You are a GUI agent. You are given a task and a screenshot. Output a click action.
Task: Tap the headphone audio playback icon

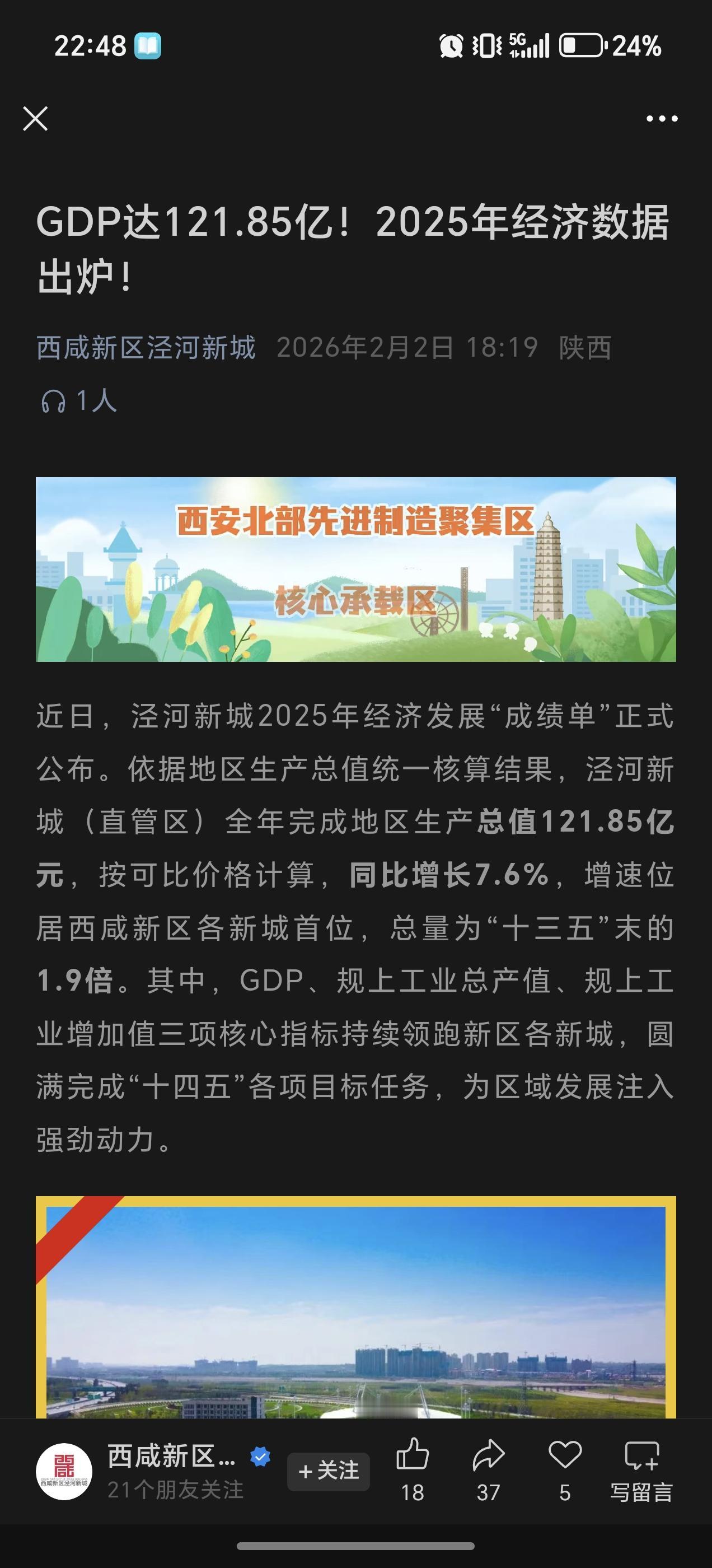coord(54,402)
